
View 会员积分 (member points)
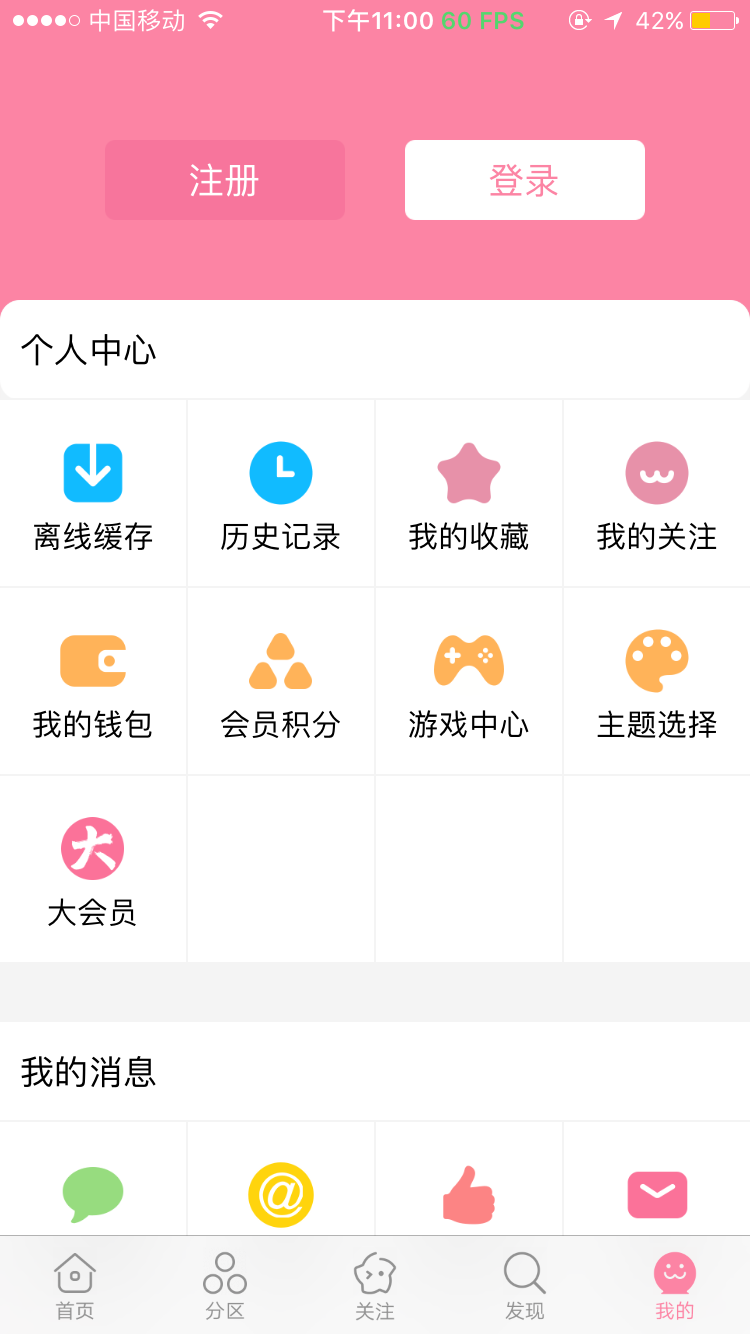pyautogui.click(x=280, y=681)
